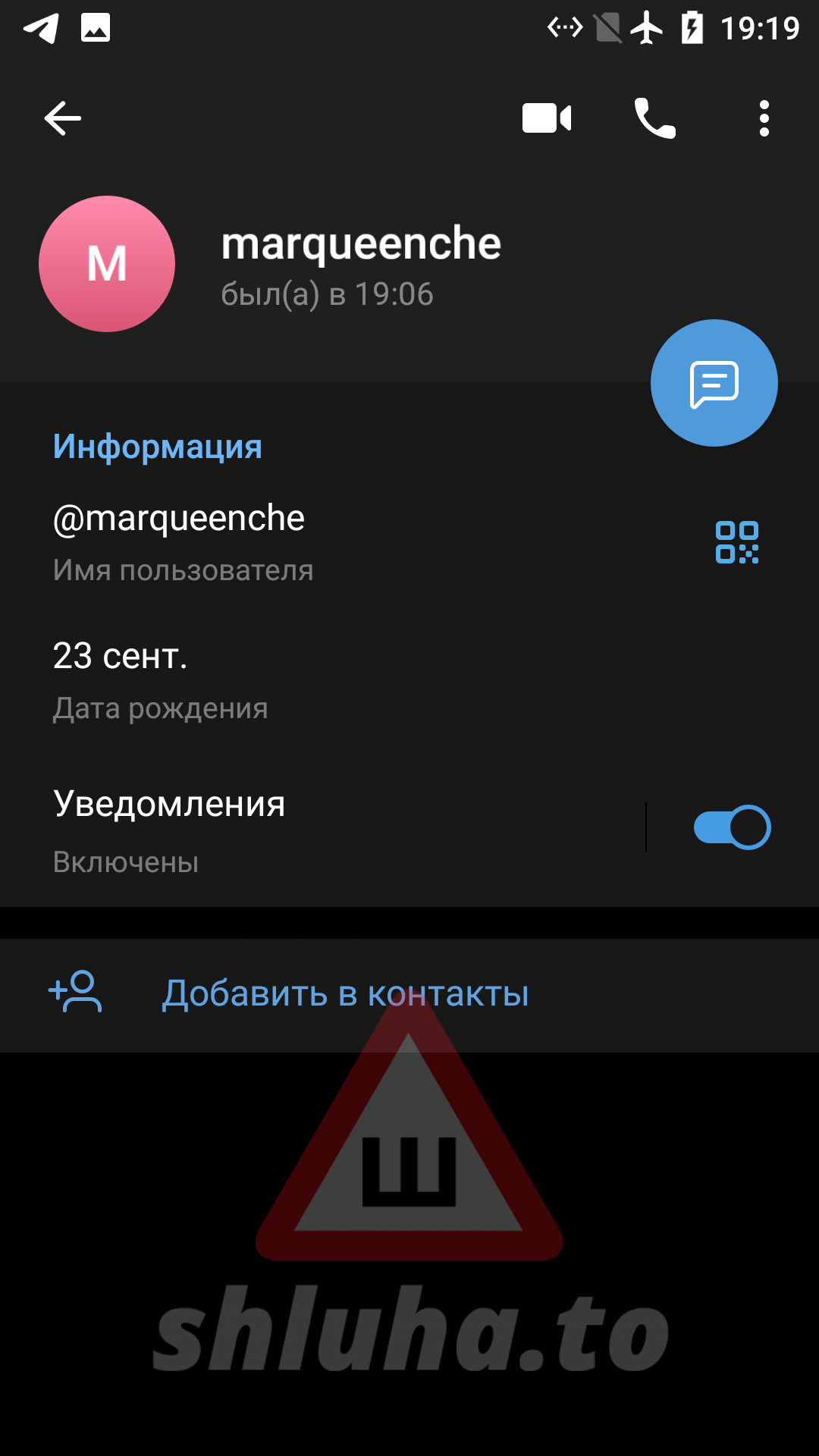Image resolution: width=819 pixels, height=1456 pixels.
Task: Tap the 23 сент. birthday row
Action: coord(409,681)
